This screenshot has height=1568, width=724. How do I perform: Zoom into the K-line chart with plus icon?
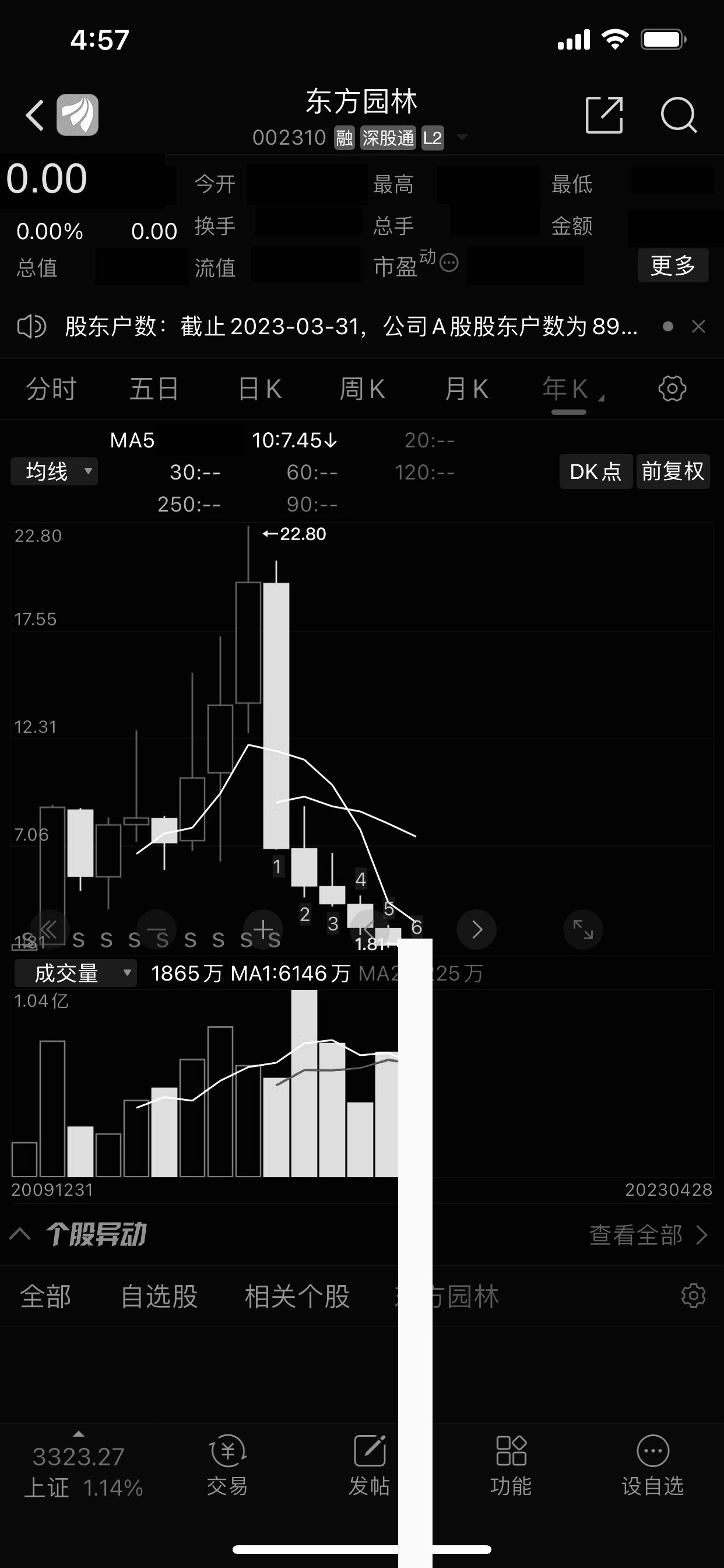pyautogui.click(x=263, y=929)
